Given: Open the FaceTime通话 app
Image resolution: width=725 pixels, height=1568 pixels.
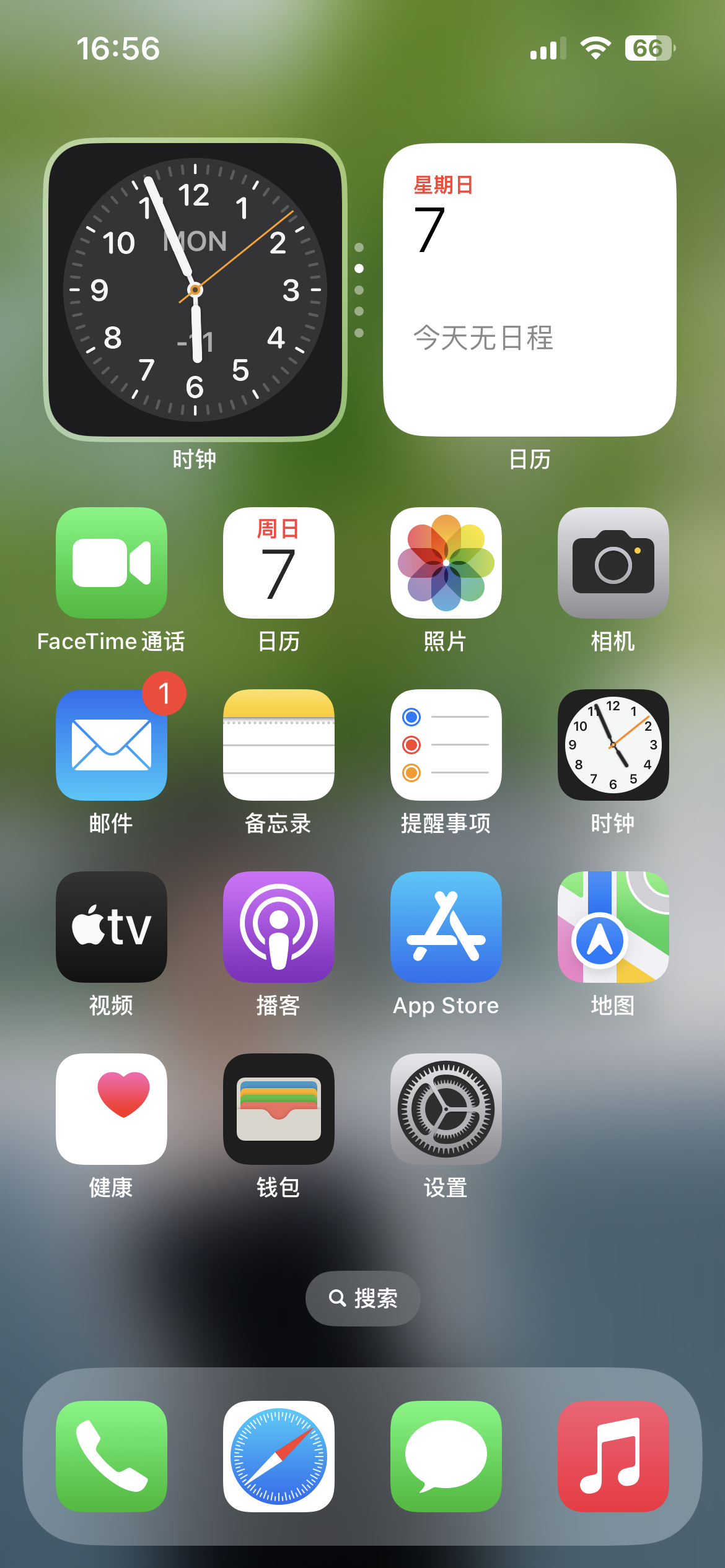Looking at the screenshot, I should (x=112, y=562).
